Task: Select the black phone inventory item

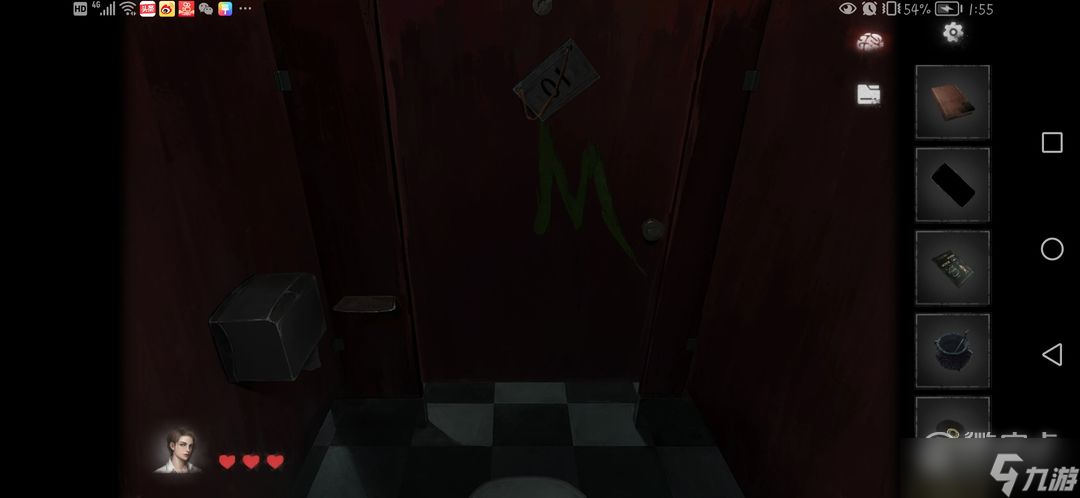Action: pyautogui.click(x=952, y=185)
